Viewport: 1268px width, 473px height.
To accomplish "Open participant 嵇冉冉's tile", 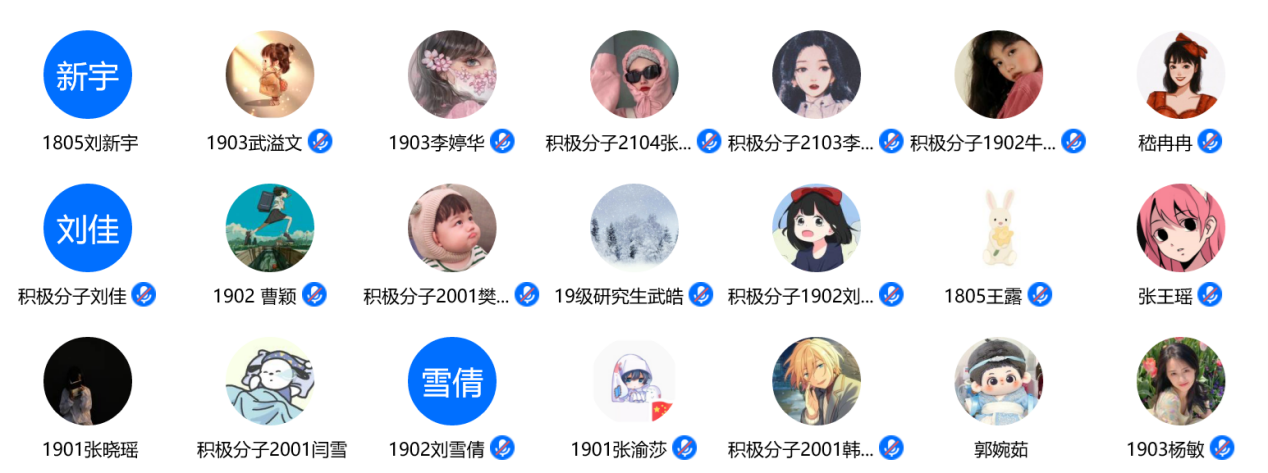I will (1181, 75).
